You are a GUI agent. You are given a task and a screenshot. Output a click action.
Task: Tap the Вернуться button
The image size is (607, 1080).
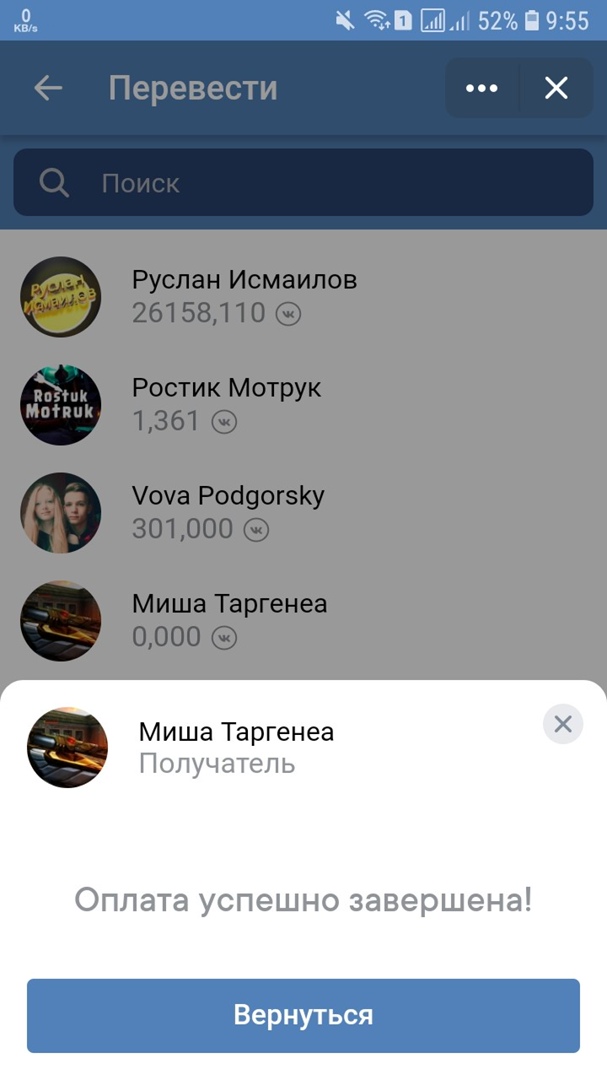(303, 1015)
